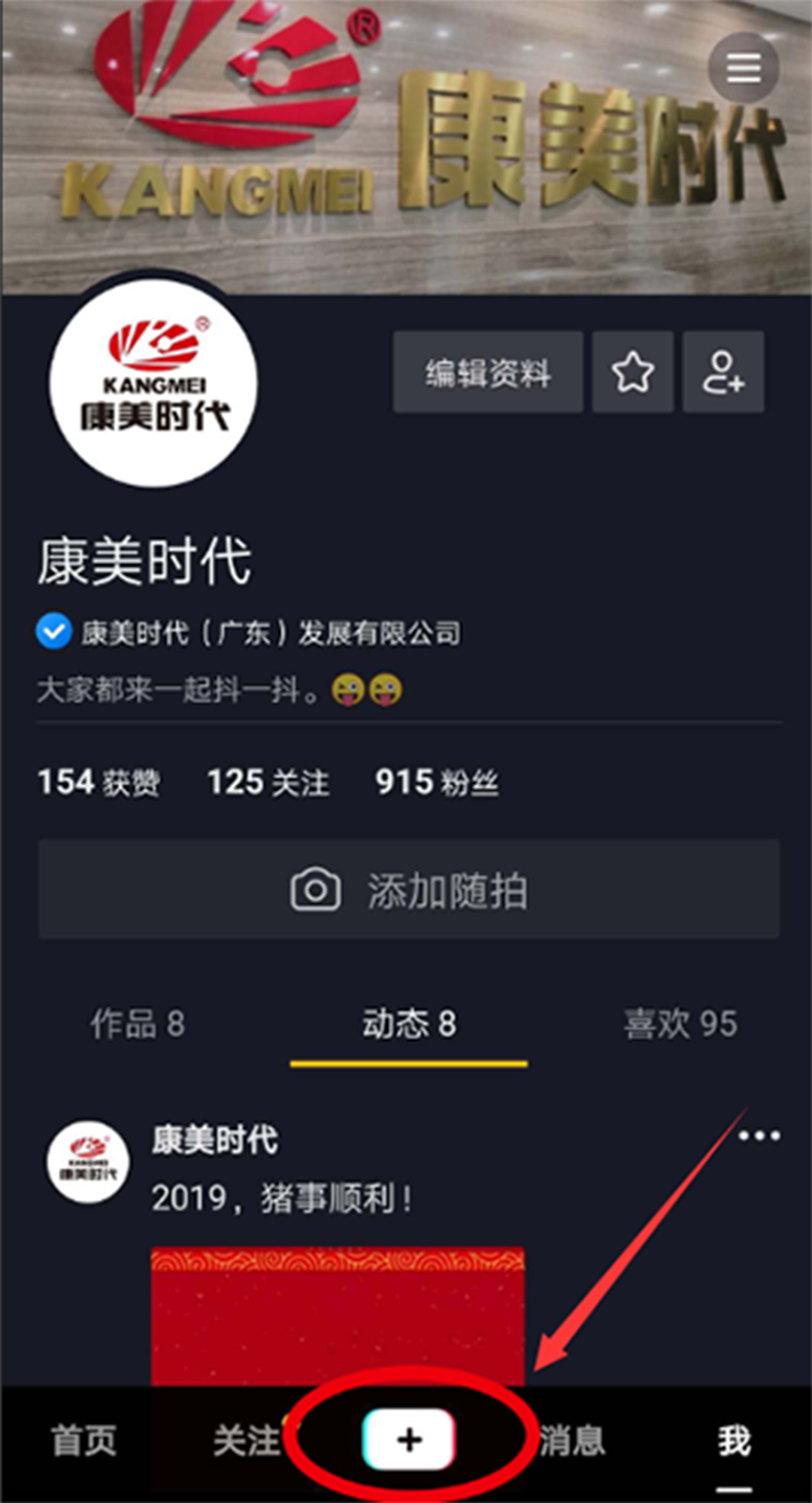Select the 我 profile tab
Image resolution: width=812 pixels, height=1503 pixels.
coord(734,1441)
